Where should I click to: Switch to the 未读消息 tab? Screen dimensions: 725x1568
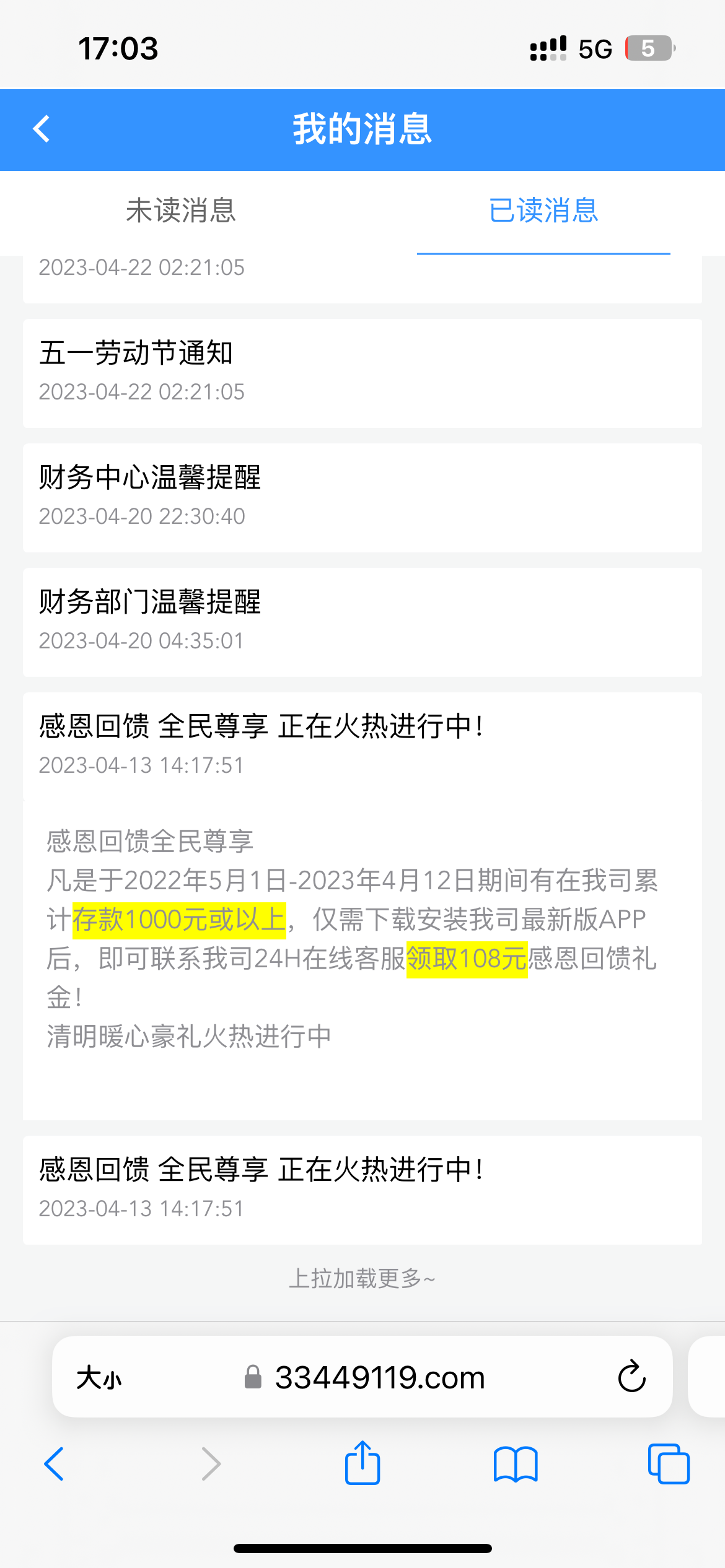point(181,212)
